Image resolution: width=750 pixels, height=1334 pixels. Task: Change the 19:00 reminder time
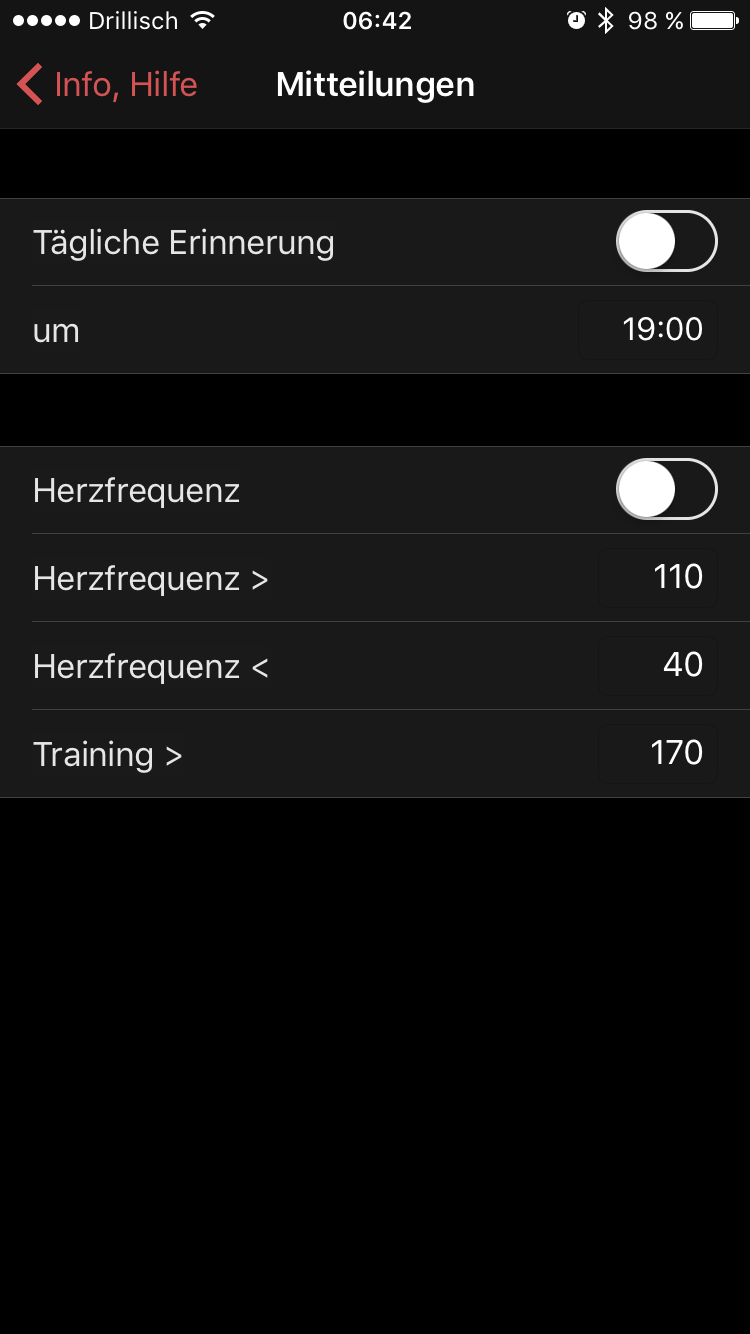point(649,330)
